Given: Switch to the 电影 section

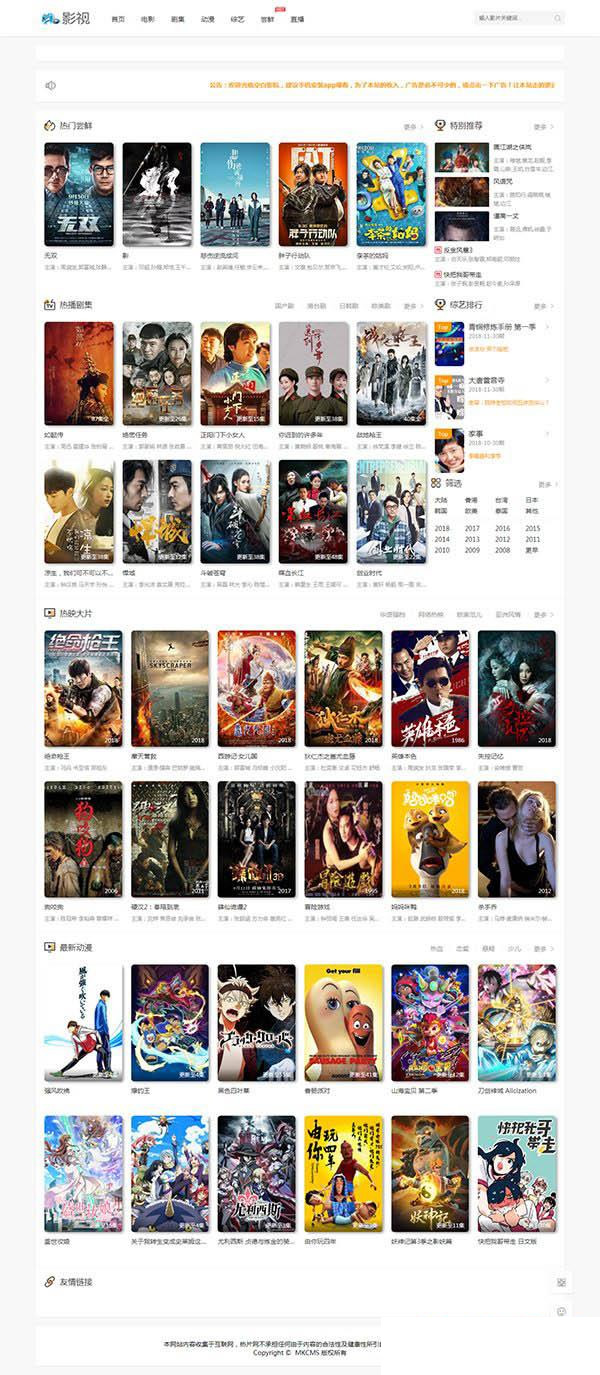Looking at the screenshot, I should pyautogui.click(x=148, y=19).
